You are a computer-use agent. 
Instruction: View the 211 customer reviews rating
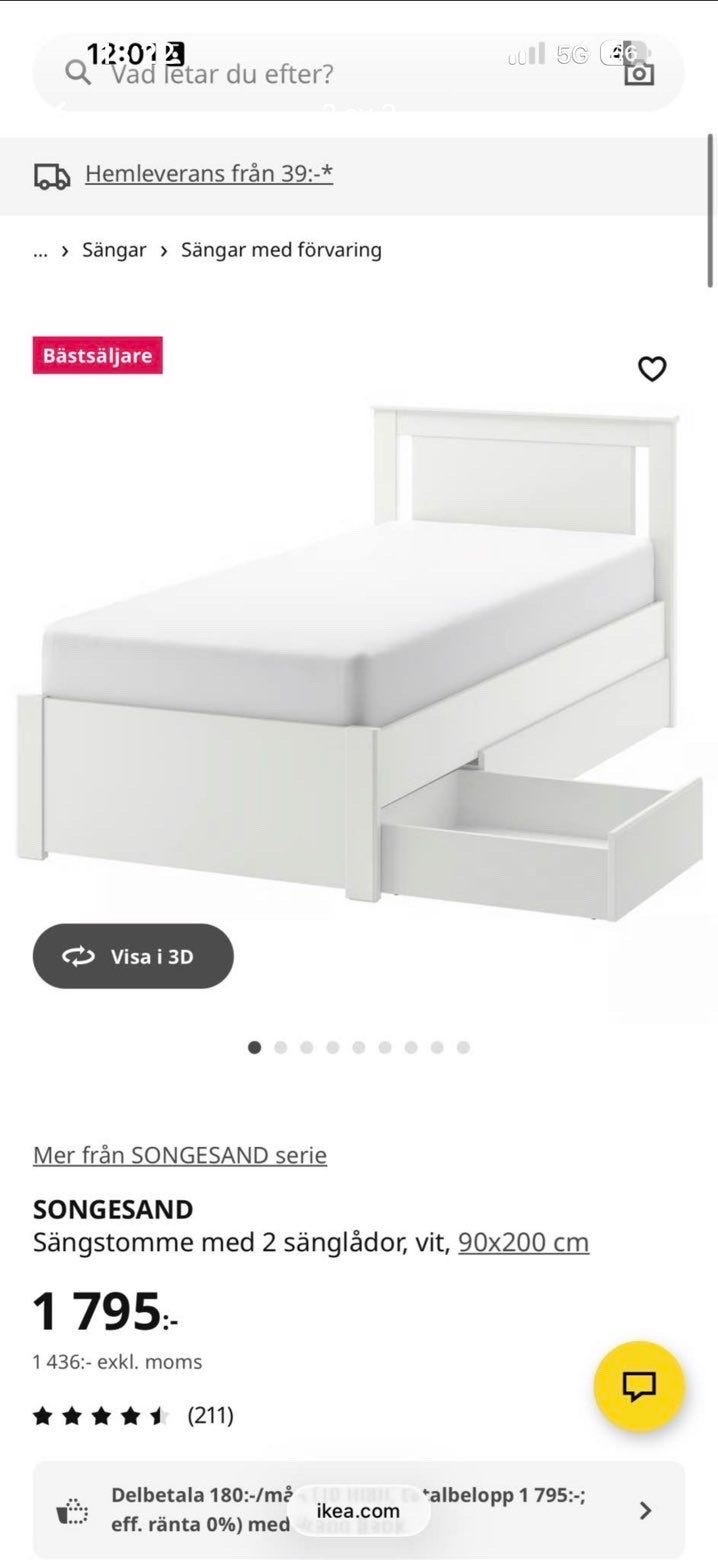coord(133,1415)
